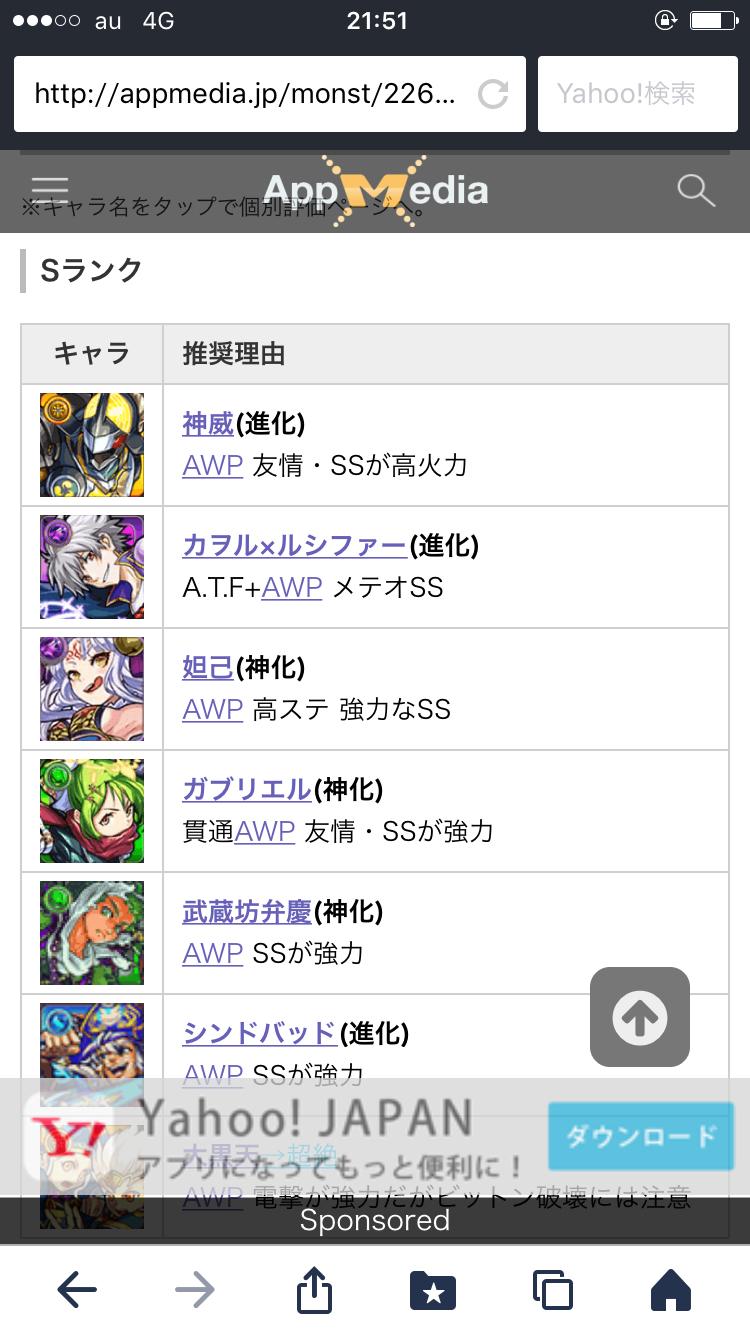
Task: Open the 神威 character detail link
Action: pyautogui.click(x=207, y=424)
